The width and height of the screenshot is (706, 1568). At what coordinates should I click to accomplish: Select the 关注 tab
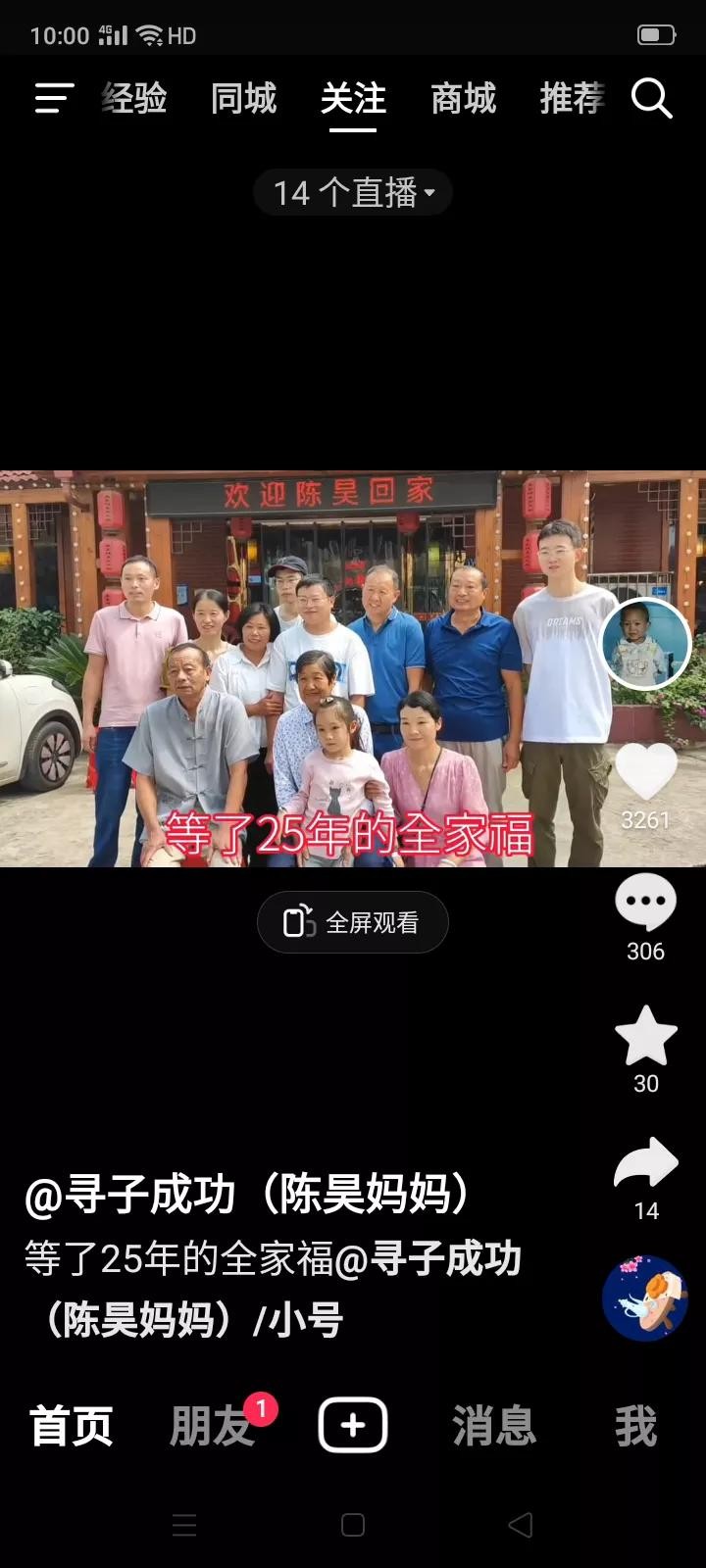(x=353, y=99)
